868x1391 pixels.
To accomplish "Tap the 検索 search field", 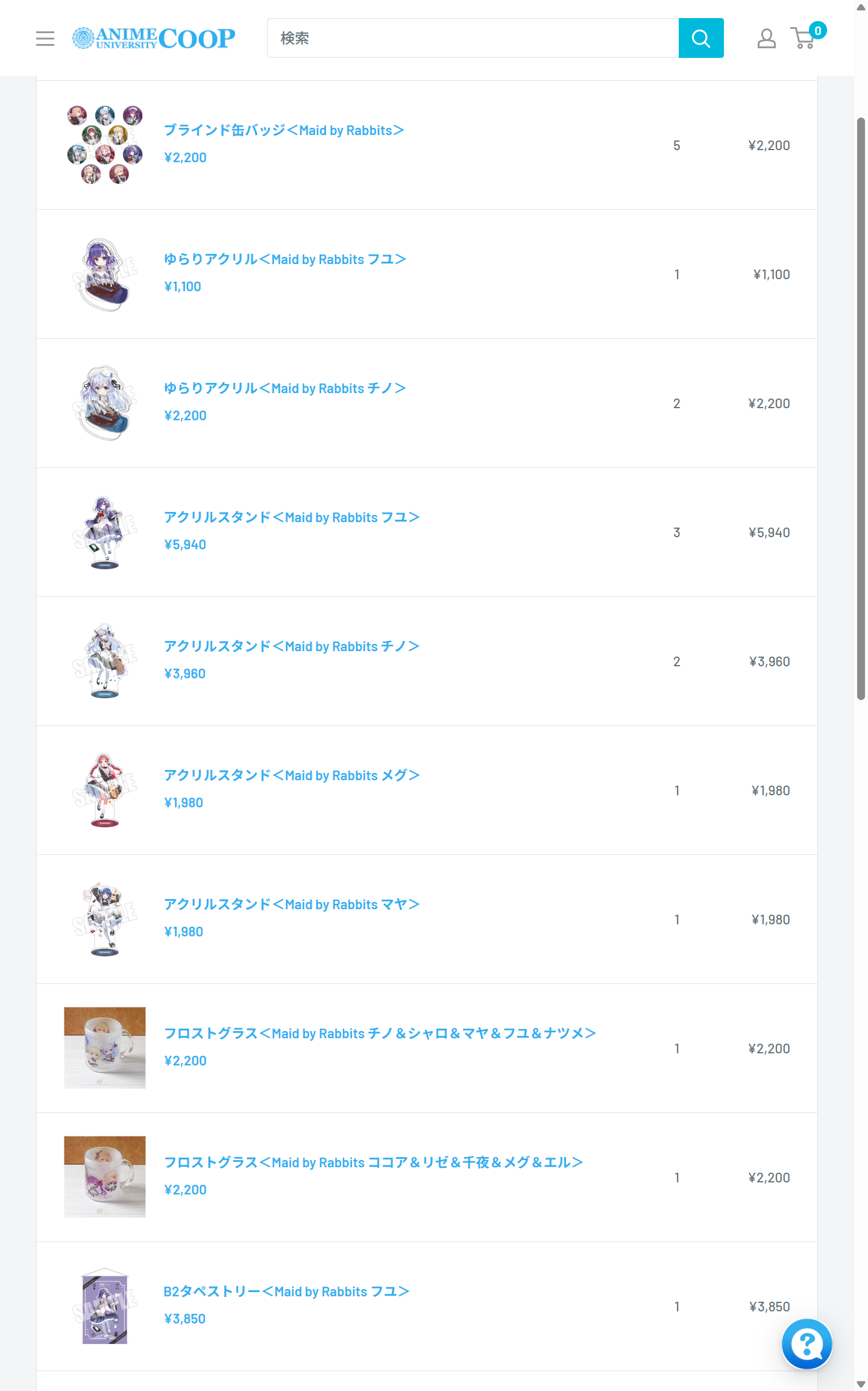I will click(473, 38).
